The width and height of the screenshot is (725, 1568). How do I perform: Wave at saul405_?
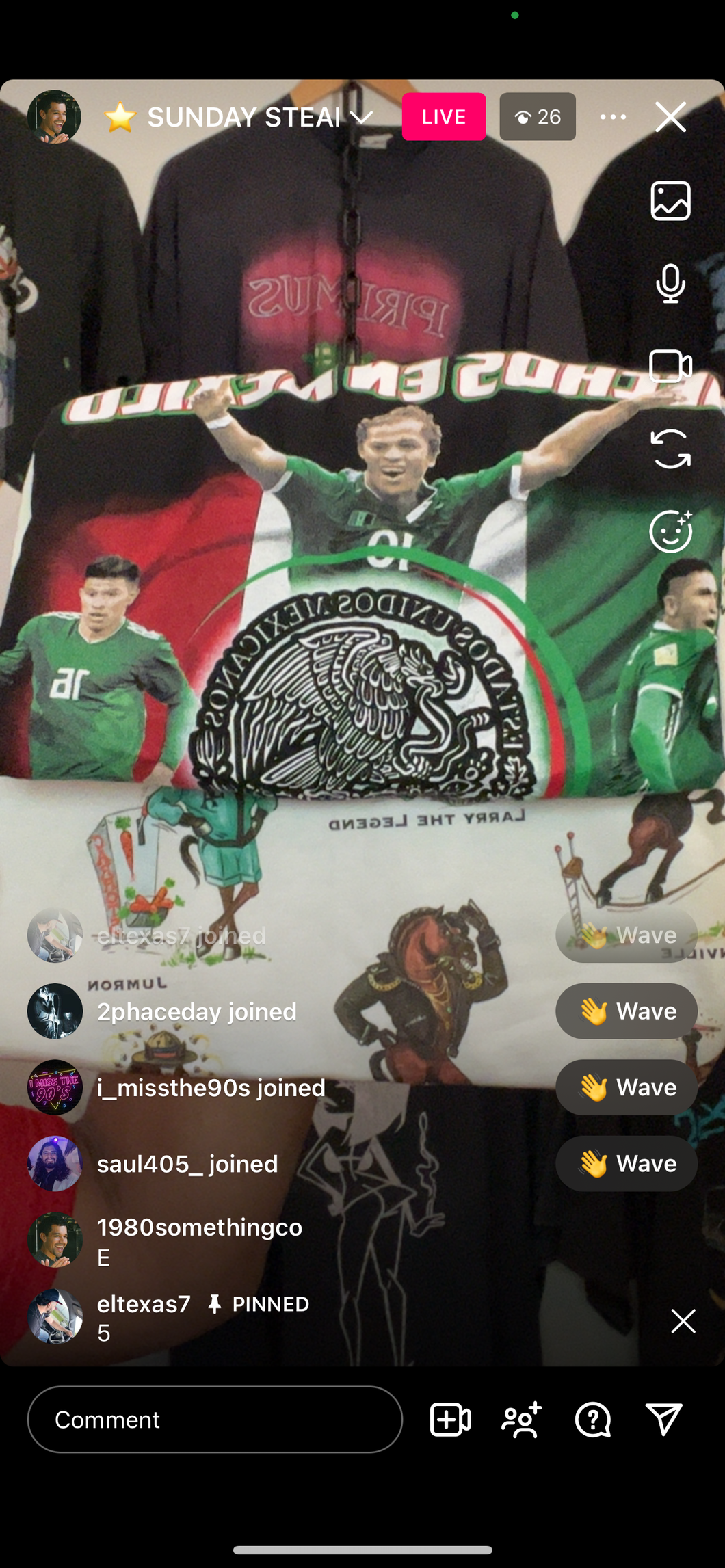pyautogui.click(x=626, y=1163)
